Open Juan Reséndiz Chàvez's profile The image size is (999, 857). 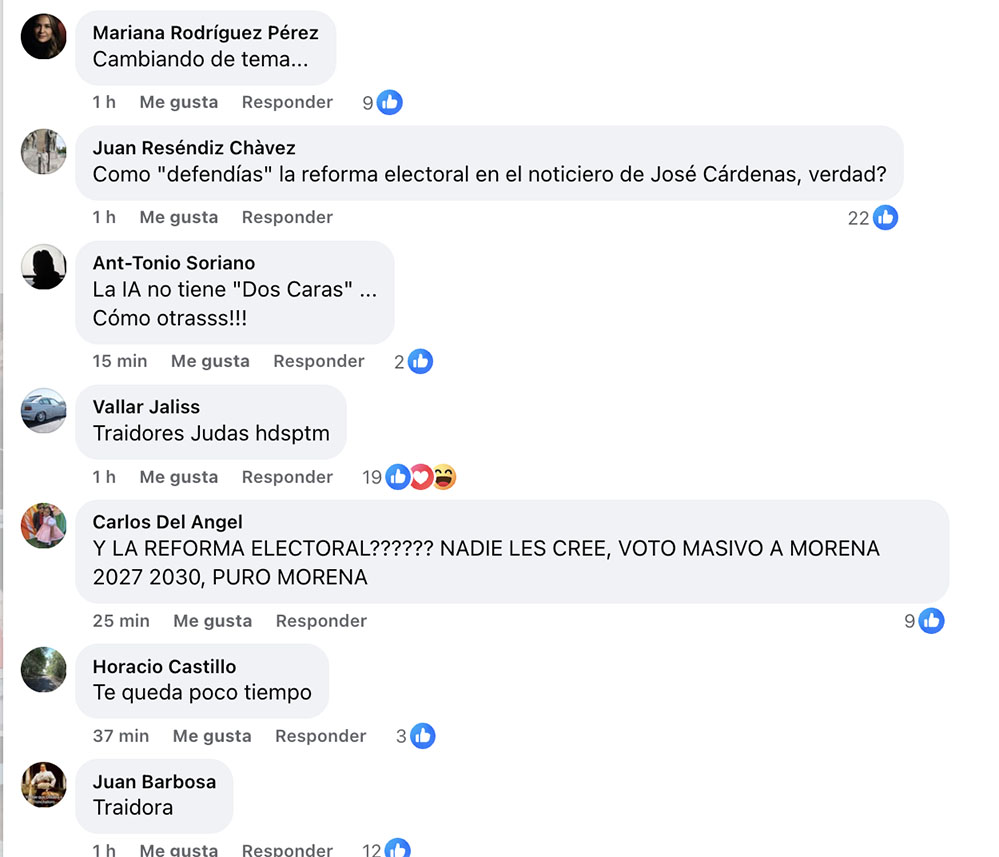coord(194,148)
